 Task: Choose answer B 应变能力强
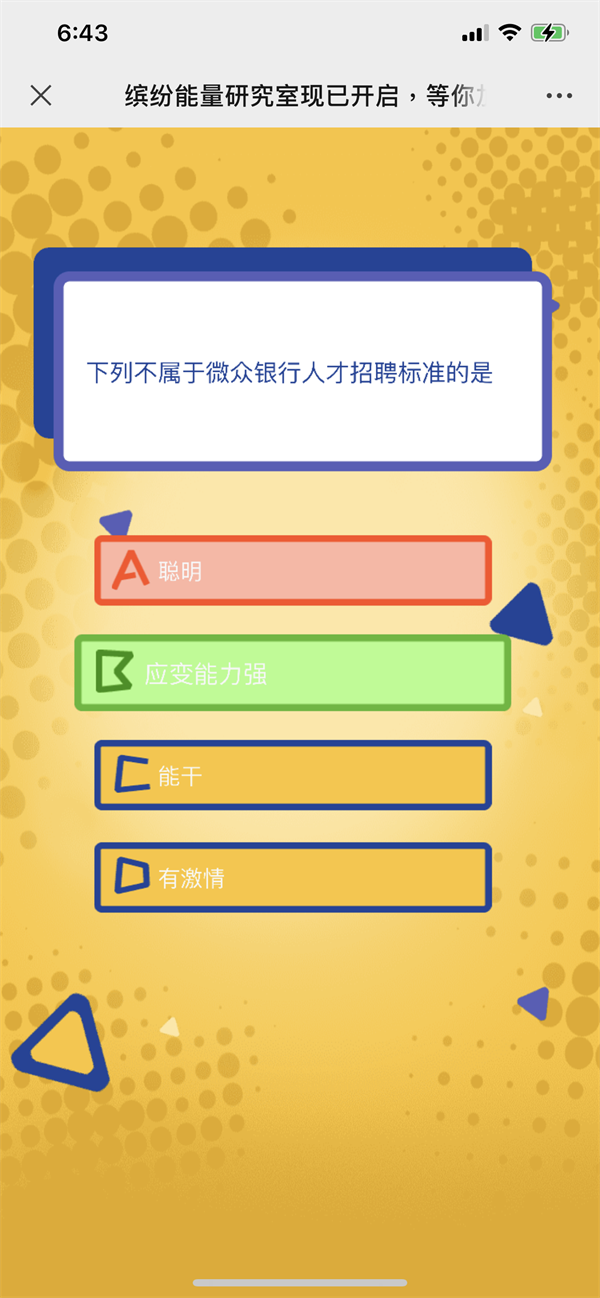click(x=293, y=673)
